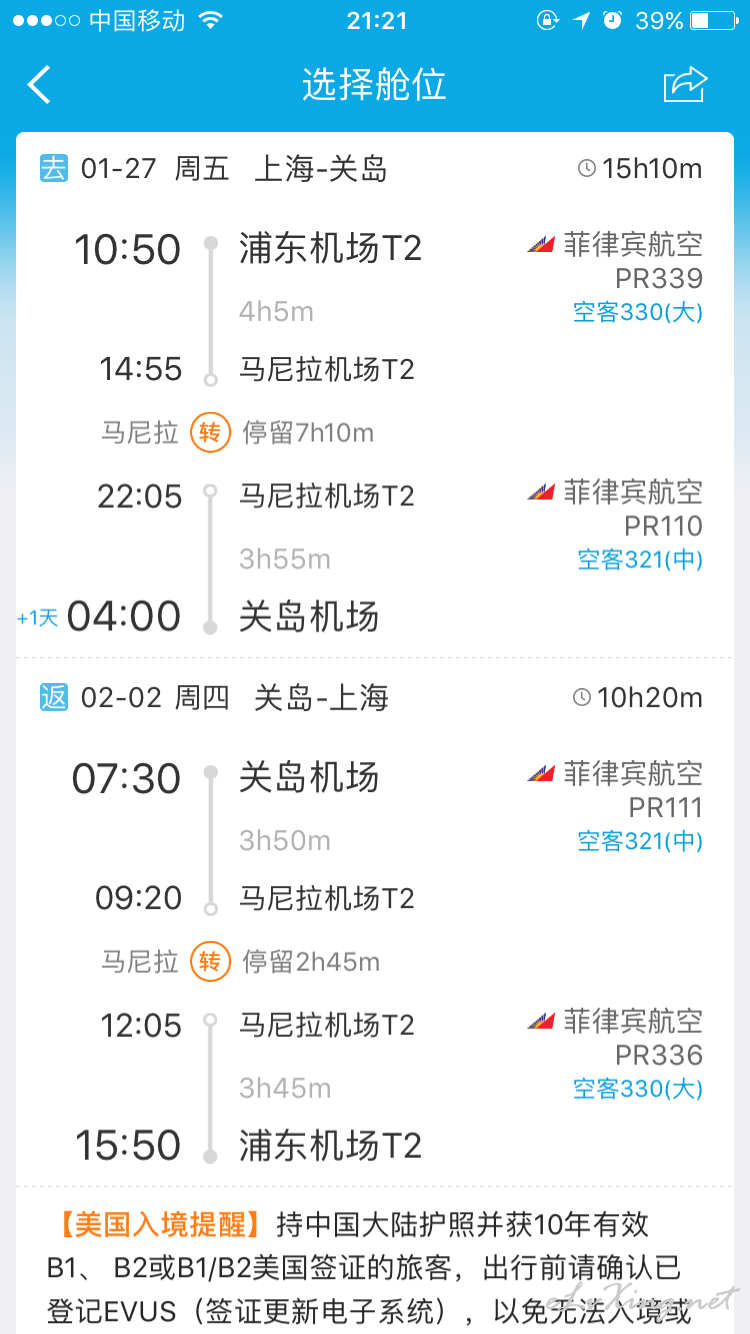Check the 空客330(大) plane type for PR336
Screen dimensions: 750x1334
tap(638, 1089)
